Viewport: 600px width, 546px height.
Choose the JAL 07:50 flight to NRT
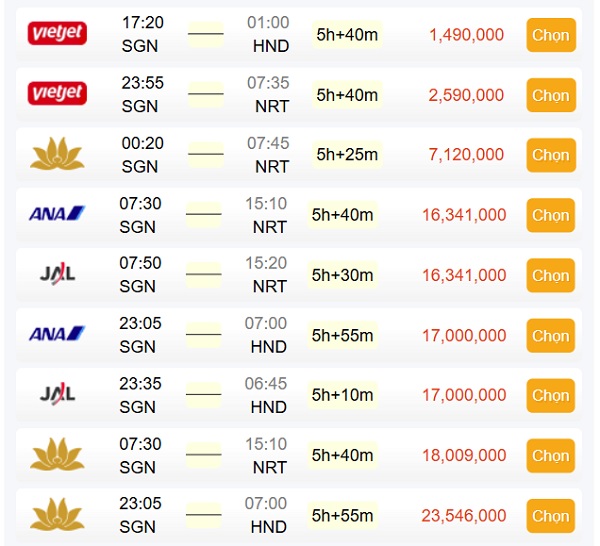[x=550, y=275]
